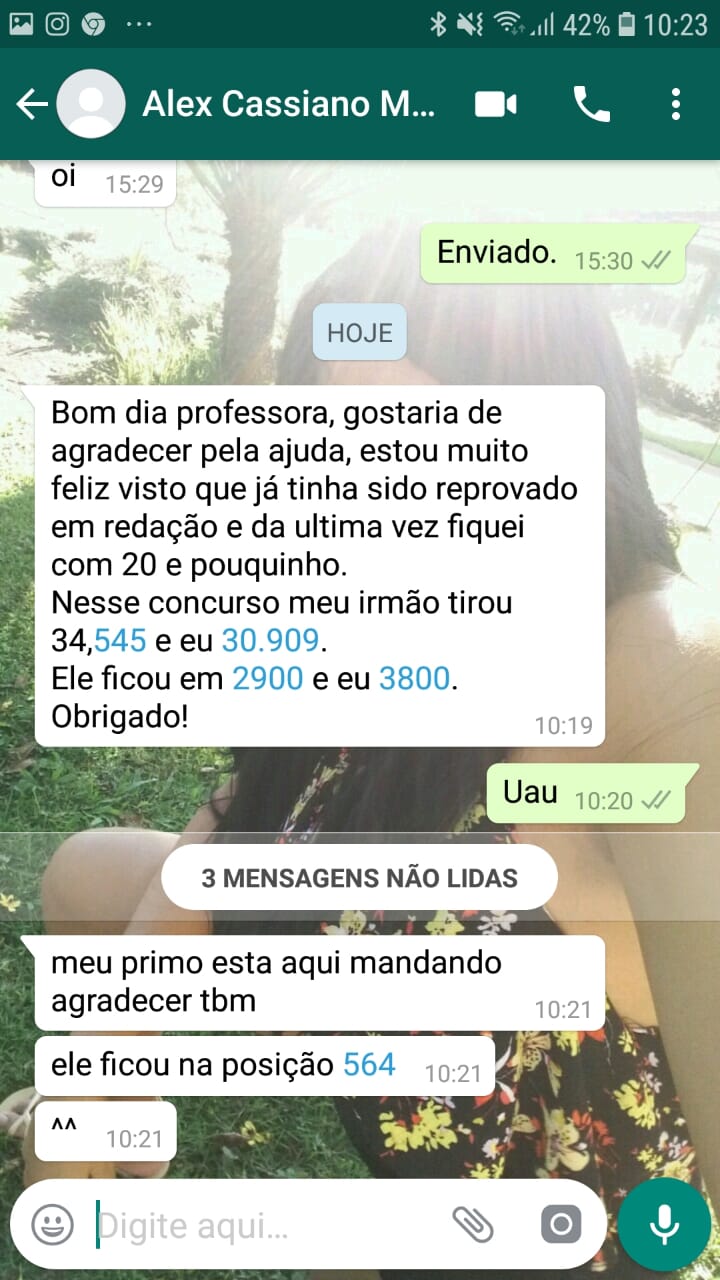
Task: Tap the linked number 3800
Action: click(x=415, y=679)
